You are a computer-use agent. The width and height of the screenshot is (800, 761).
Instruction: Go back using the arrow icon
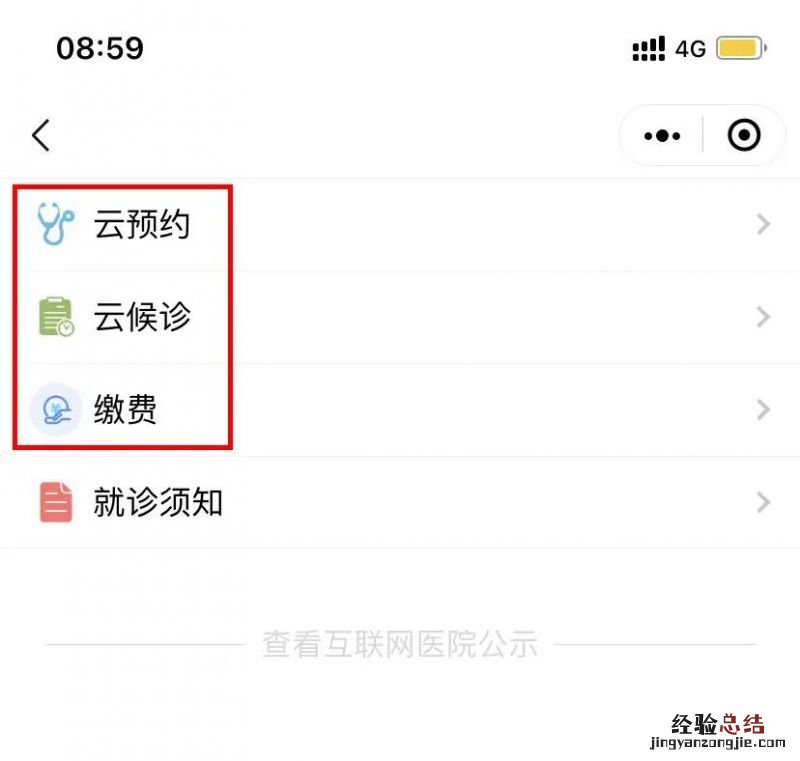click(x=41, y=135)
